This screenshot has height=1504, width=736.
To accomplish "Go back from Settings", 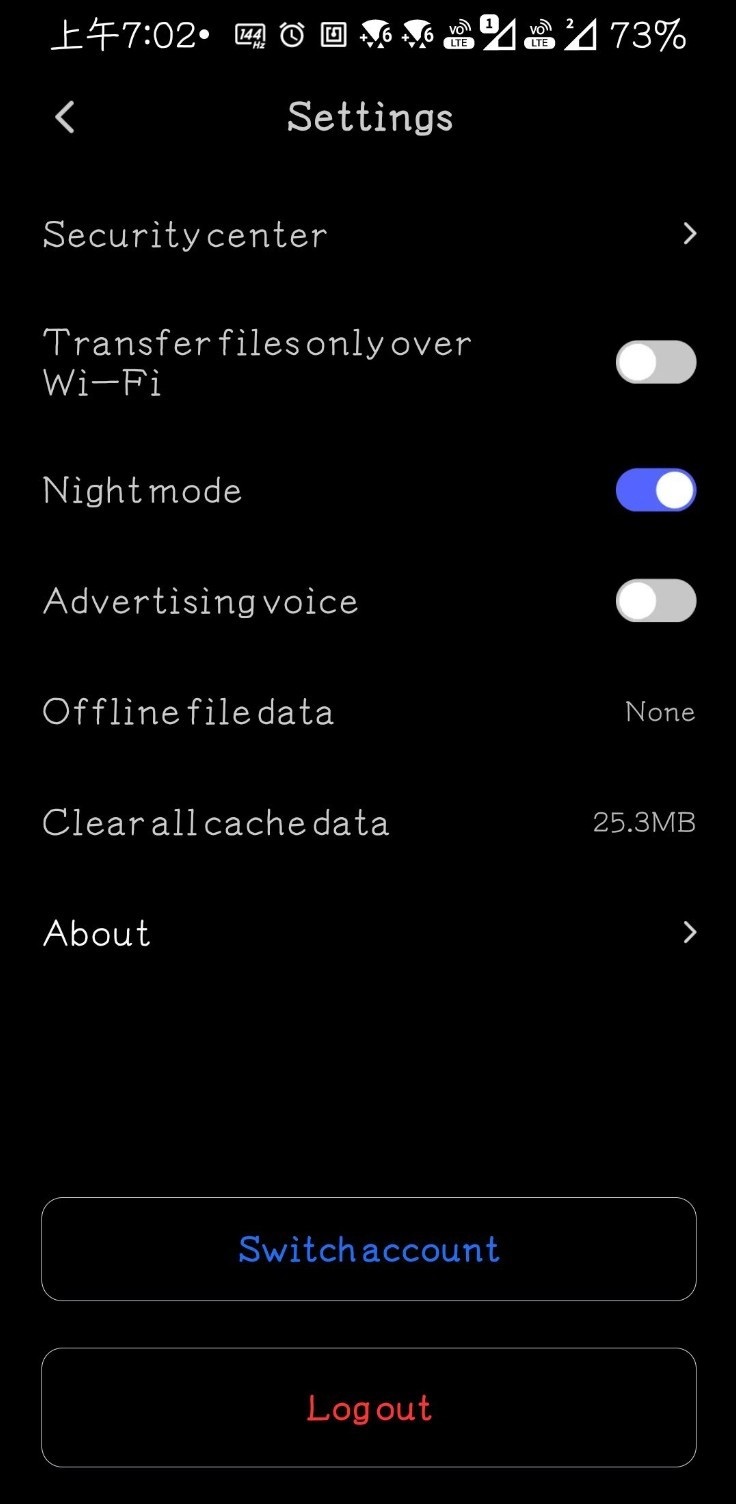I will (65, 117).
